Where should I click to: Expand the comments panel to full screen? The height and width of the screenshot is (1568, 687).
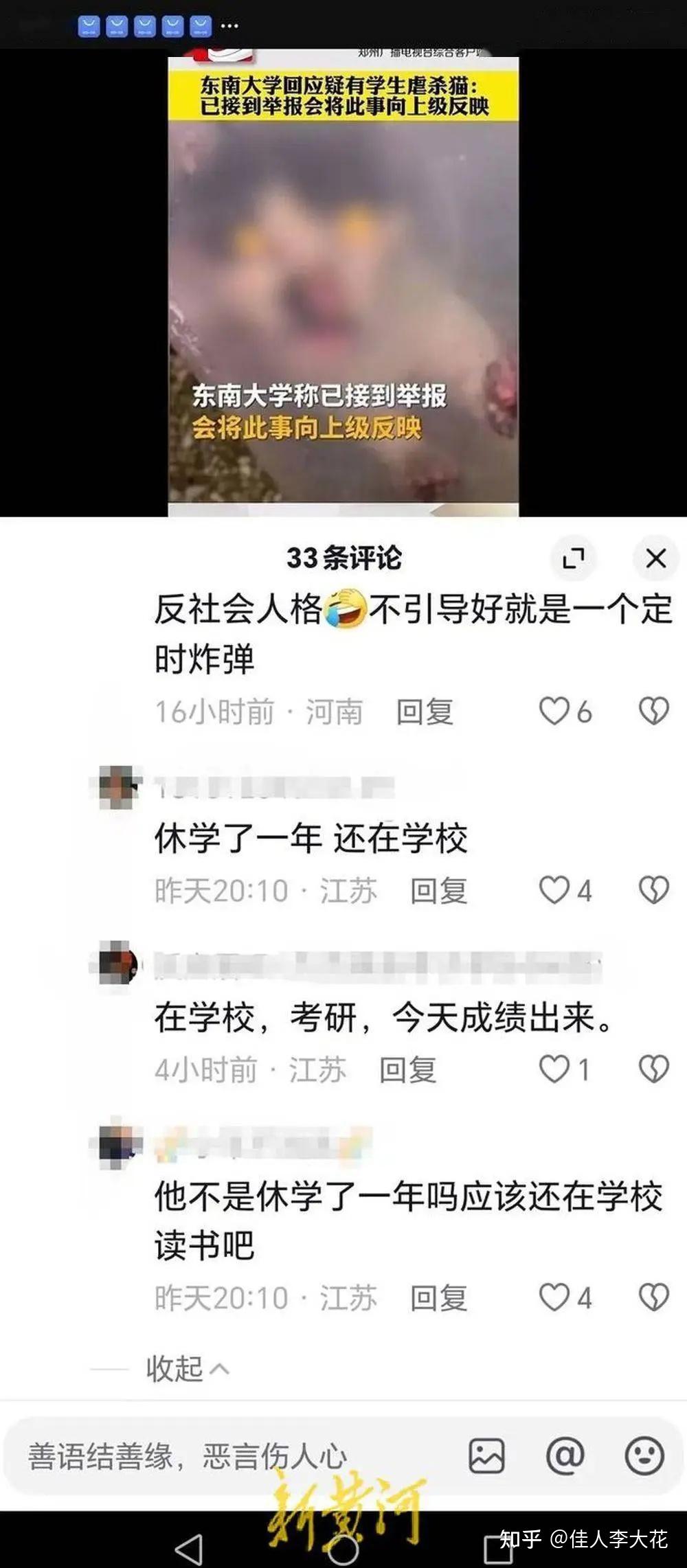tap(573, 558)
